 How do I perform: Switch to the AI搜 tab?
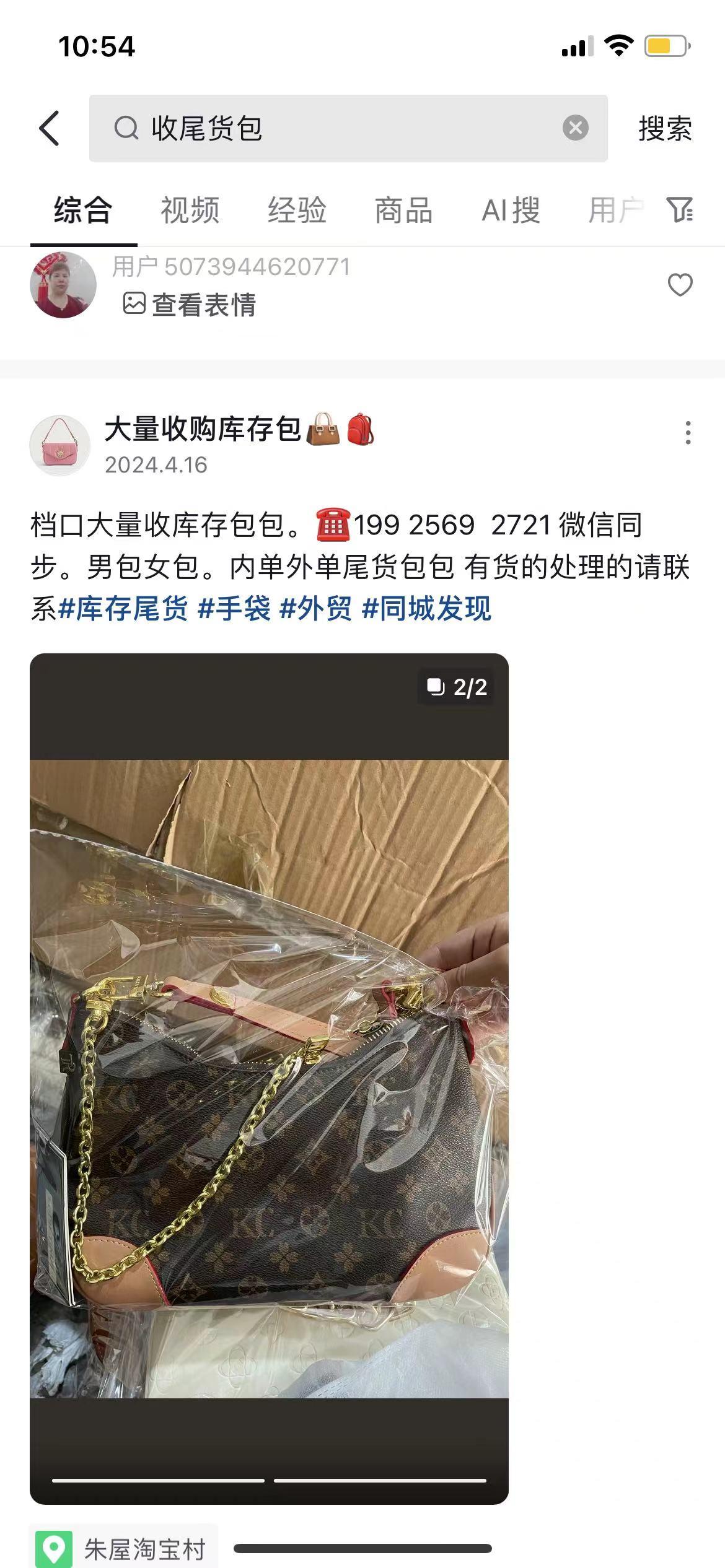pyautogui.click(x=511, y=210)
